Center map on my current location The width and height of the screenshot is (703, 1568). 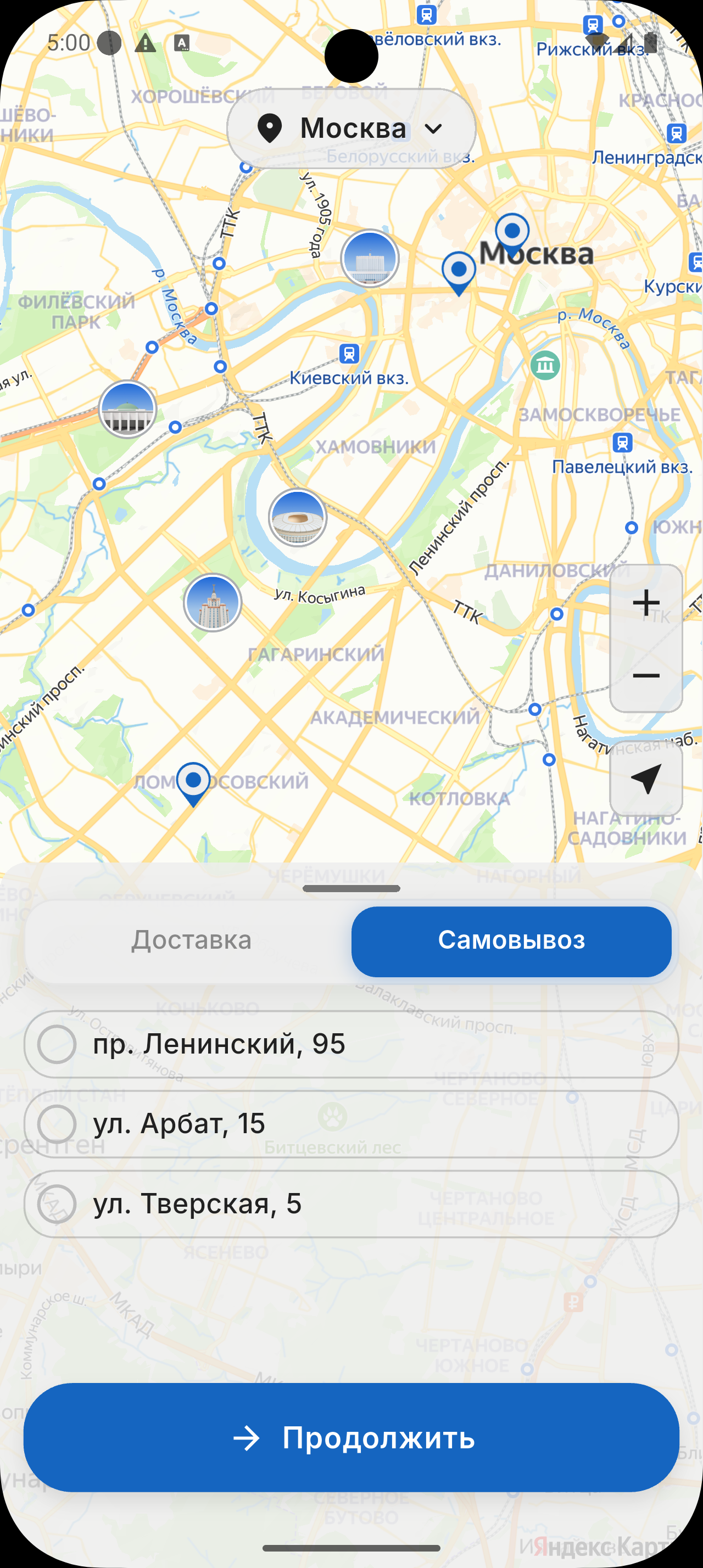(x=646, y=779)
